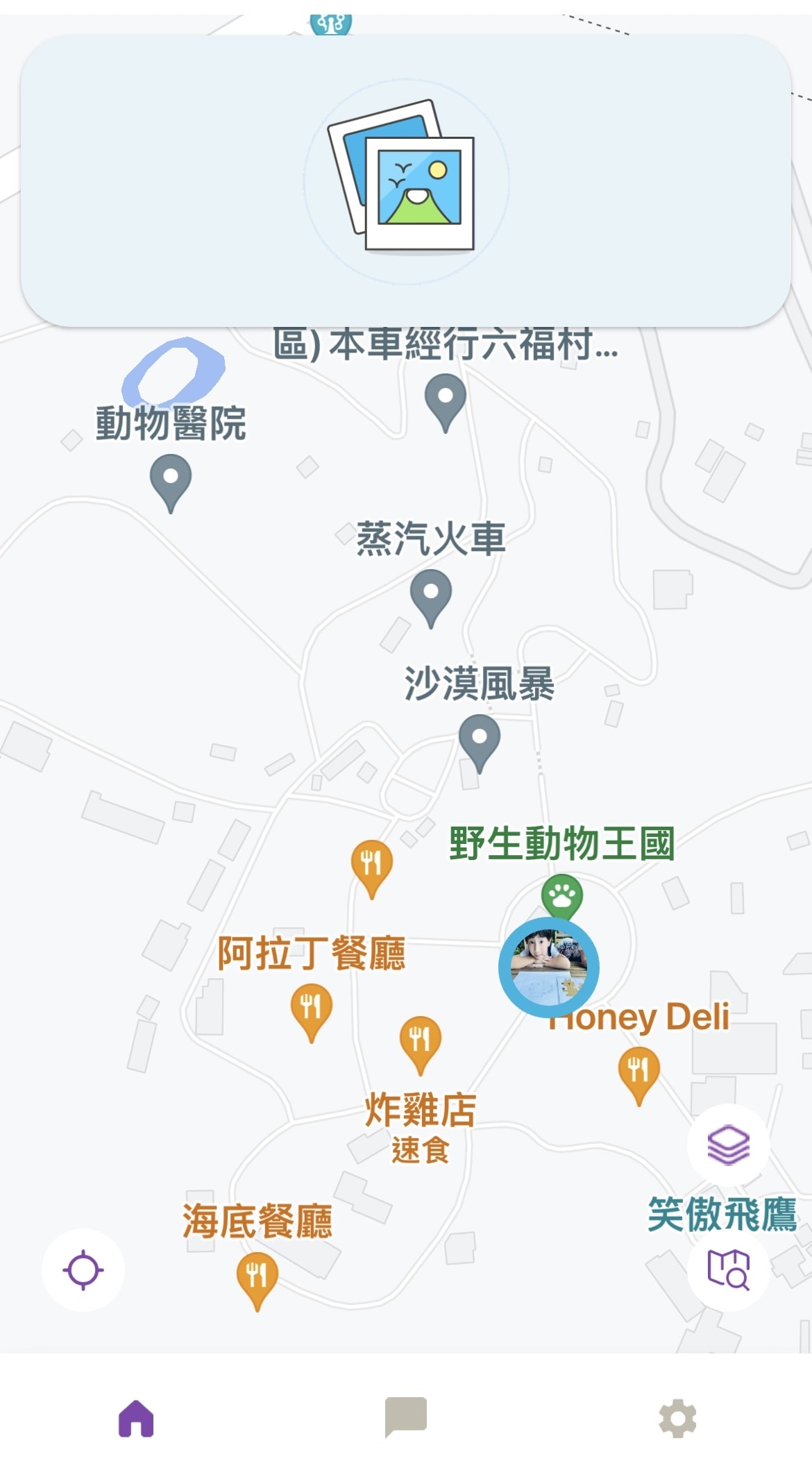The image size is (812, 1477).
Task: Open the 野生動物王國 paw marker
Action: pos(562,895)
